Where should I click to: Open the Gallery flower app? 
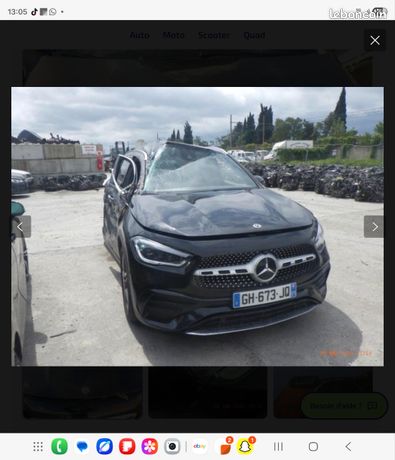pyautogui.click(x=150, y=446)
